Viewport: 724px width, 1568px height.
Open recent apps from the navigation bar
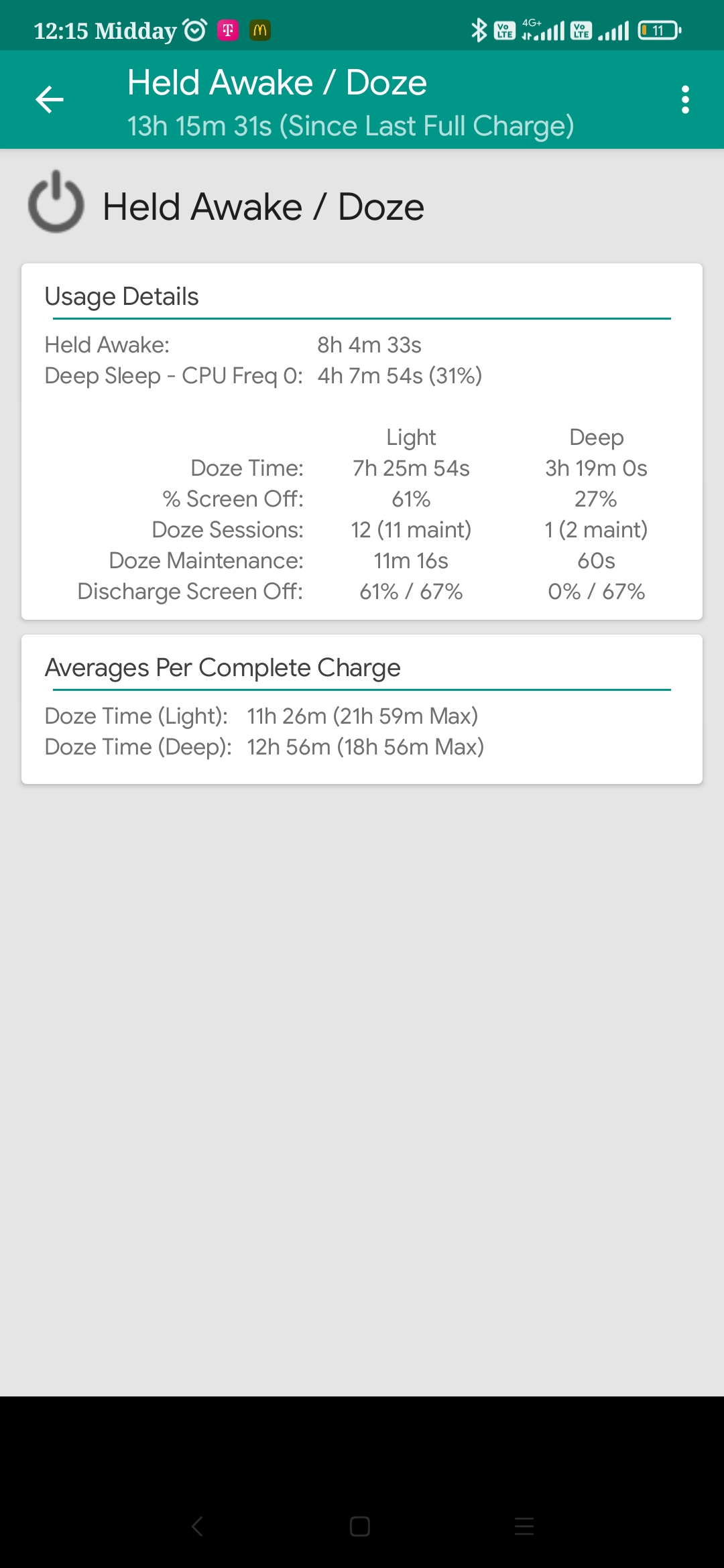[524, 1526]
